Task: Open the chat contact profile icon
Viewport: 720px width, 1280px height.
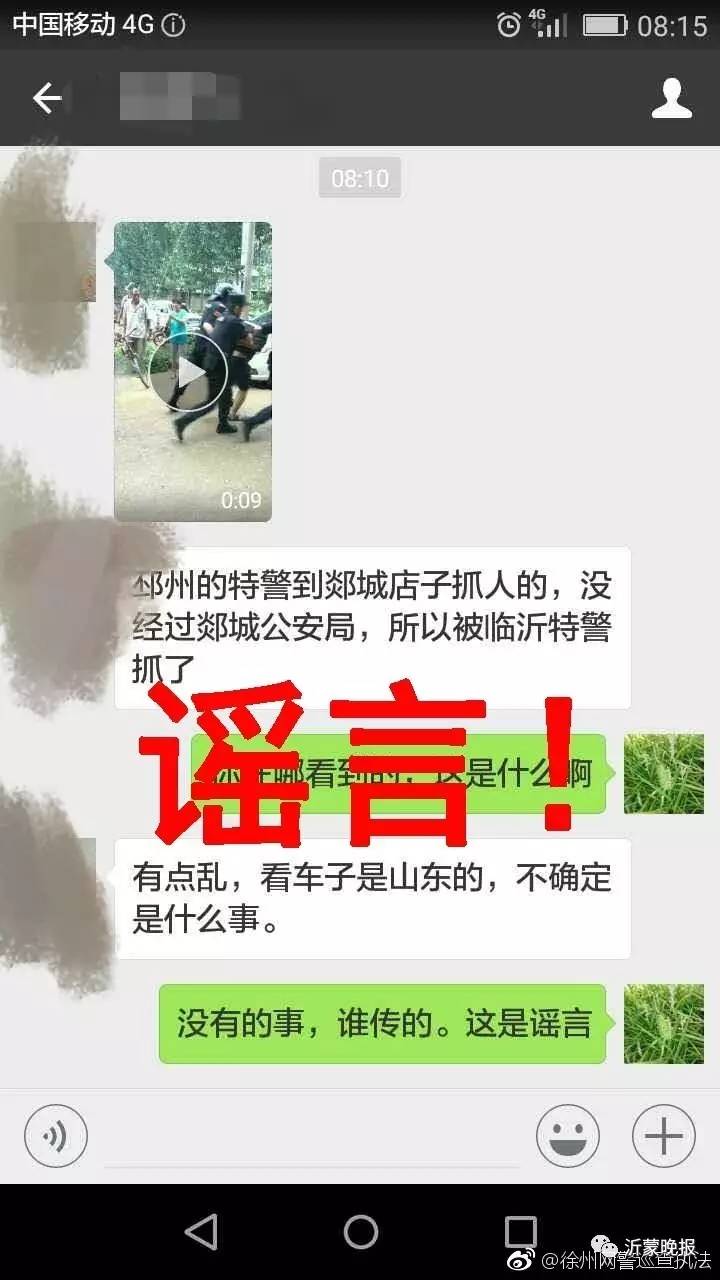Action: coord(672,98)
